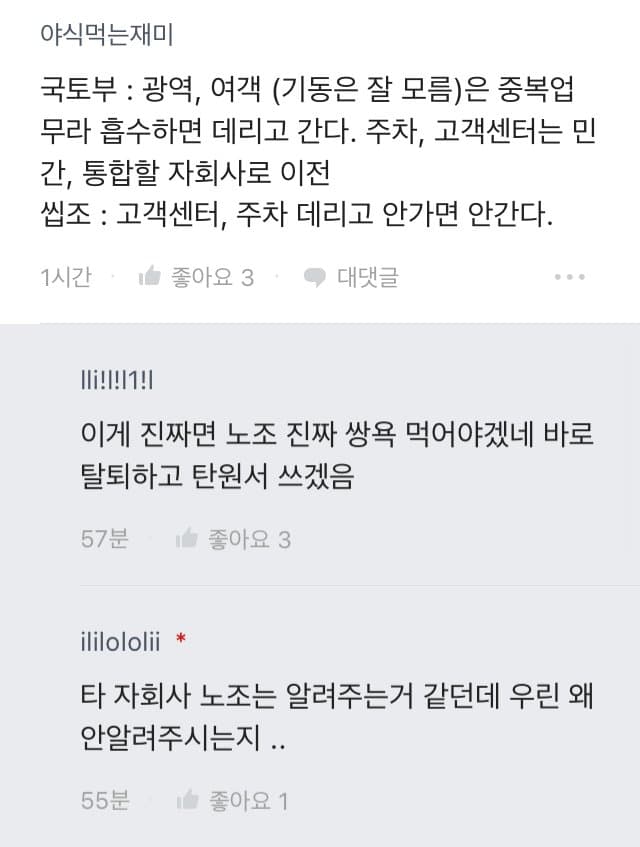Like the comment by 야식먹는재미
Screen dimensions: 640x847
coord(196,277)
